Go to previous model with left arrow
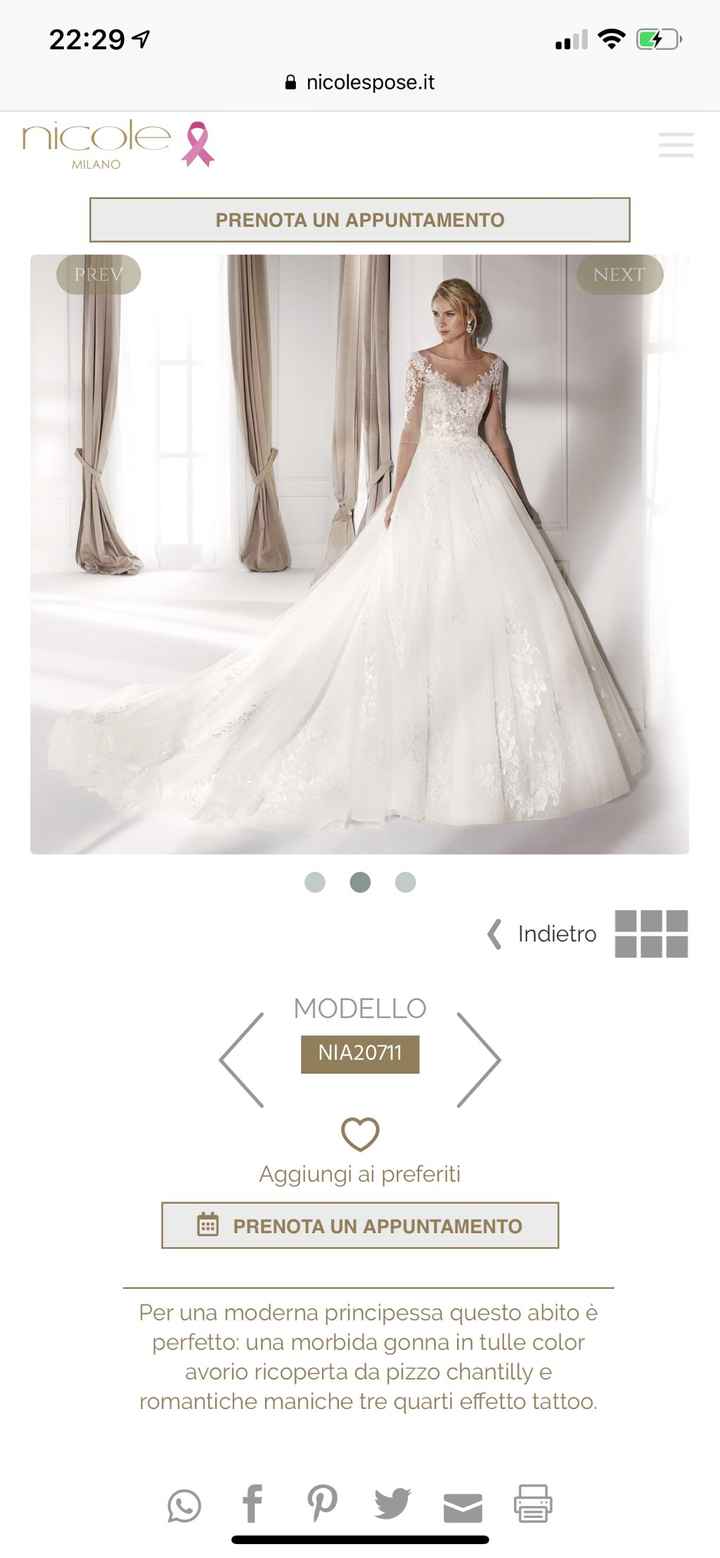The height and width of the screenshot is (1558, 720). point(243,1059)
